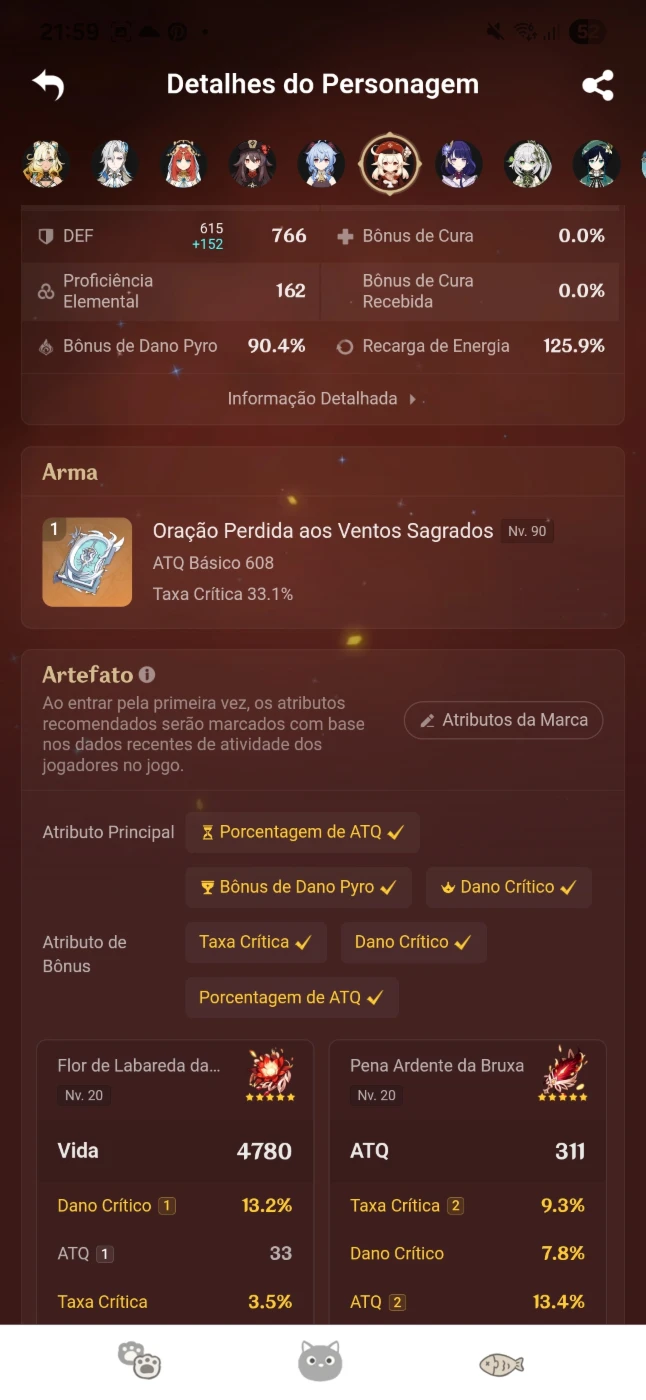646x1400 pixels.
Task: Tap the info icon beside Artefato
Action: (147, 675)
